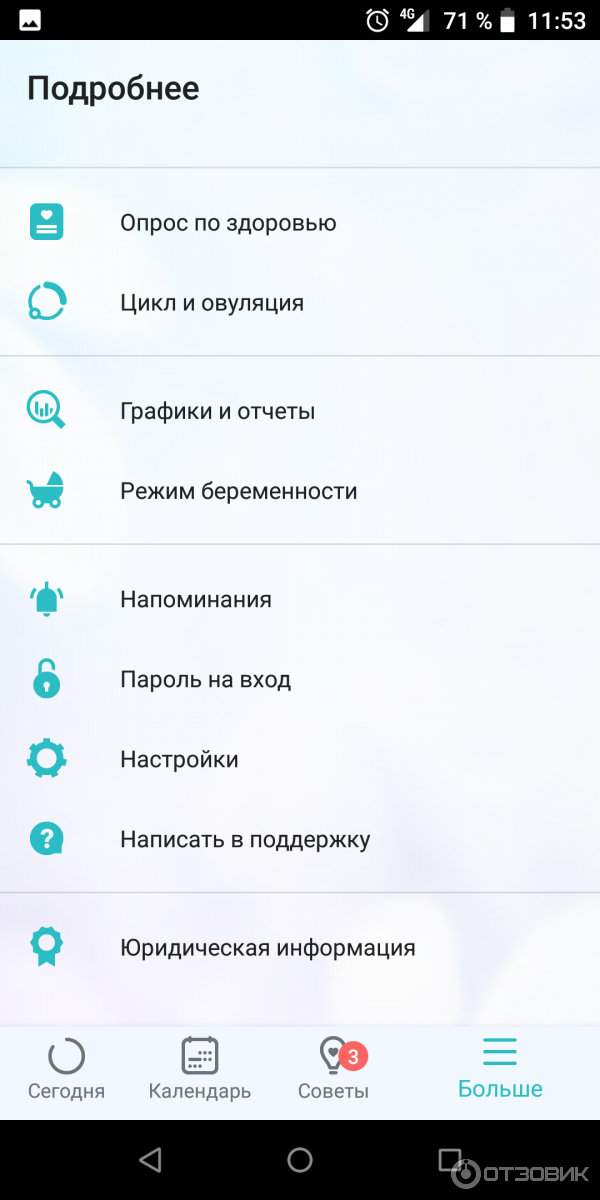Open the Опрос по здоровью row

[x=228, y=222]
